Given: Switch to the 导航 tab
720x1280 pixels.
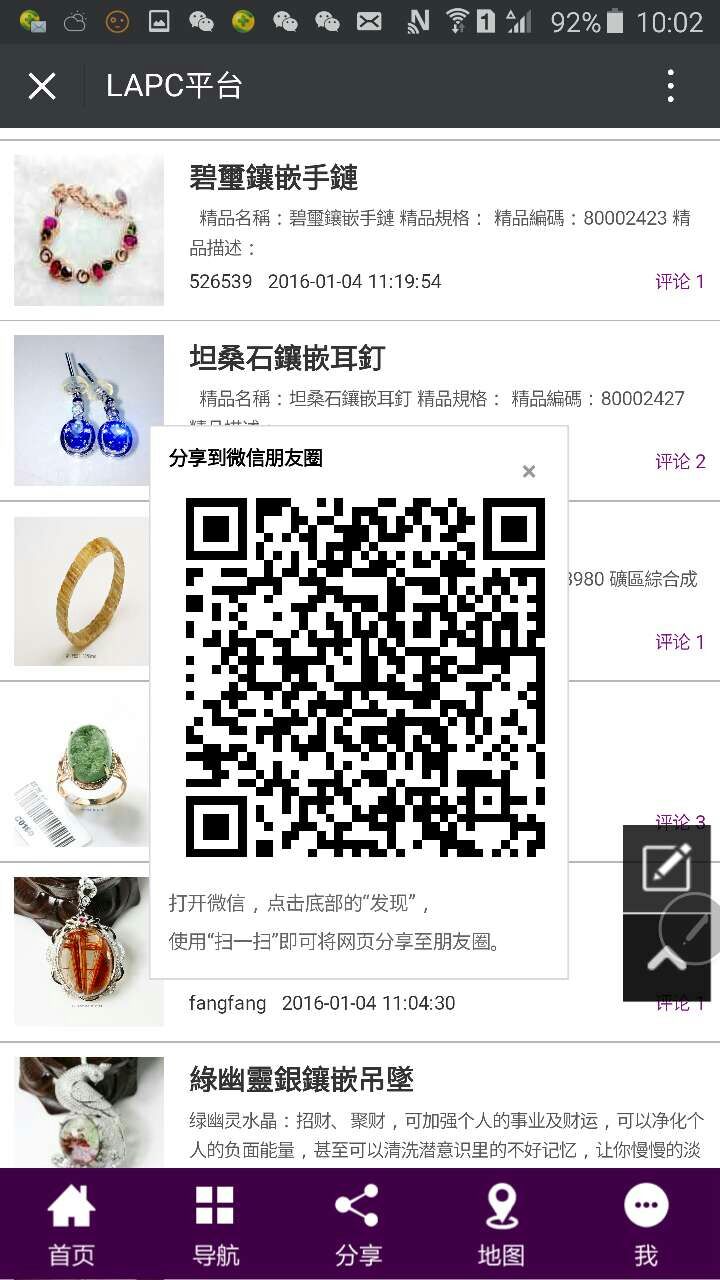Looking at the screenshot, I should coord(215,1225).
